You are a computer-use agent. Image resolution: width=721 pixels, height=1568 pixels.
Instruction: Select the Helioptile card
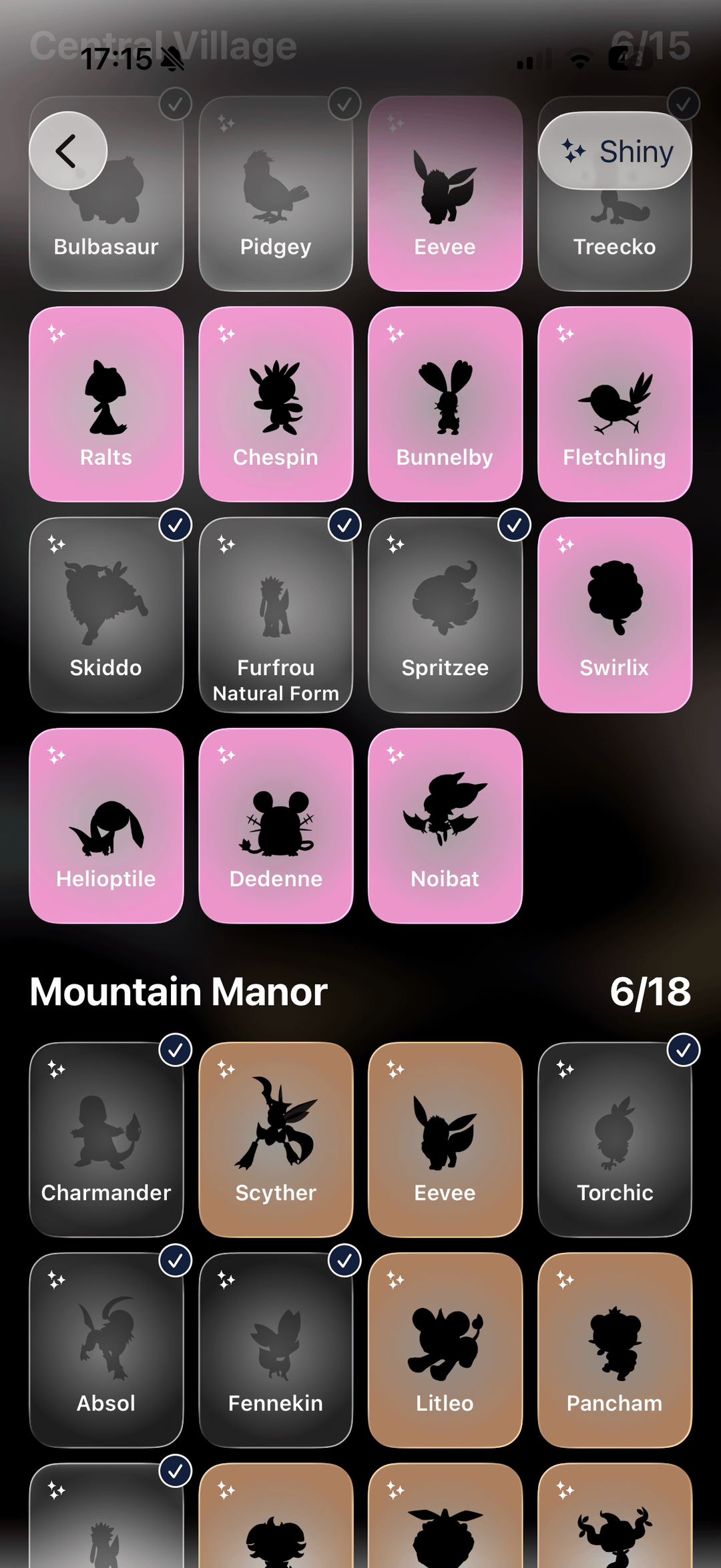pos(106,826)
